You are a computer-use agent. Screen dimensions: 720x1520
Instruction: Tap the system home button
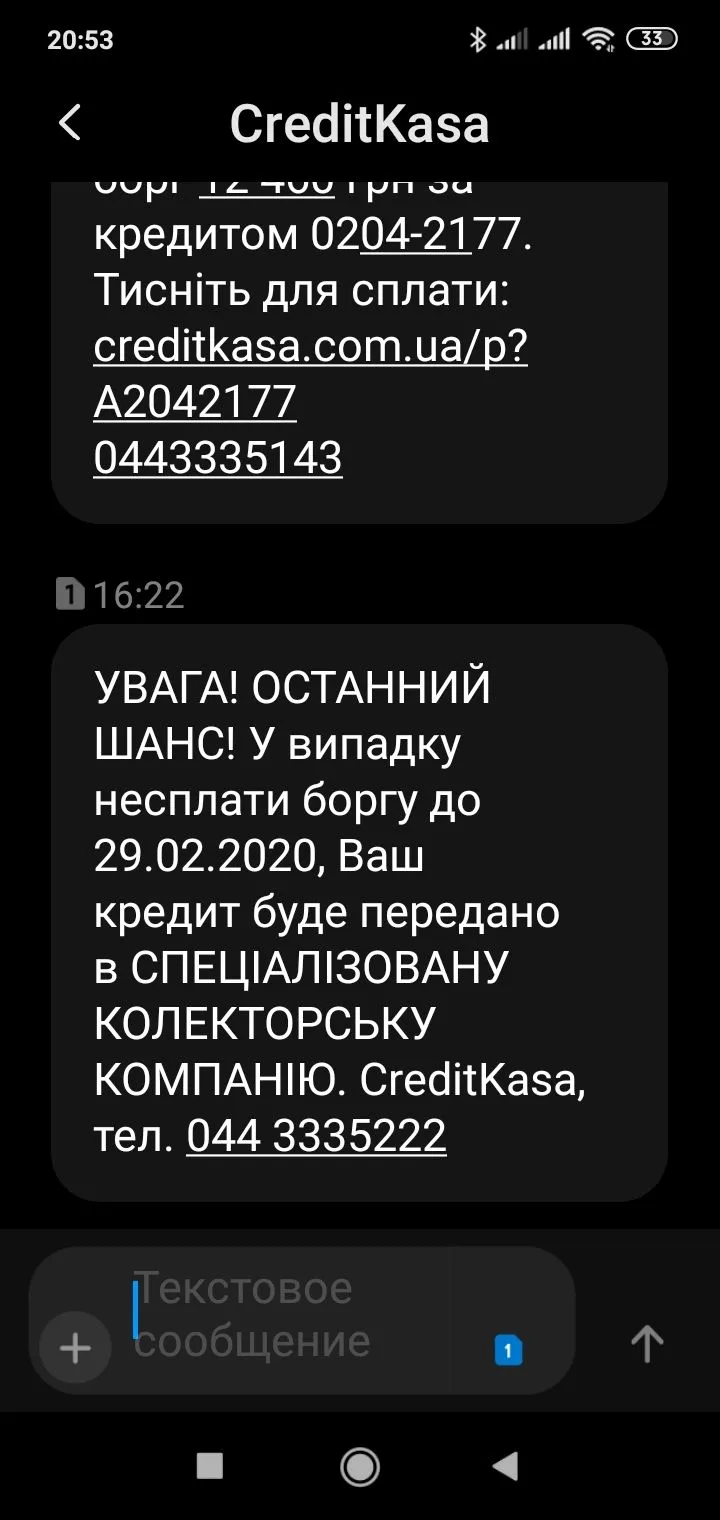360,1466
